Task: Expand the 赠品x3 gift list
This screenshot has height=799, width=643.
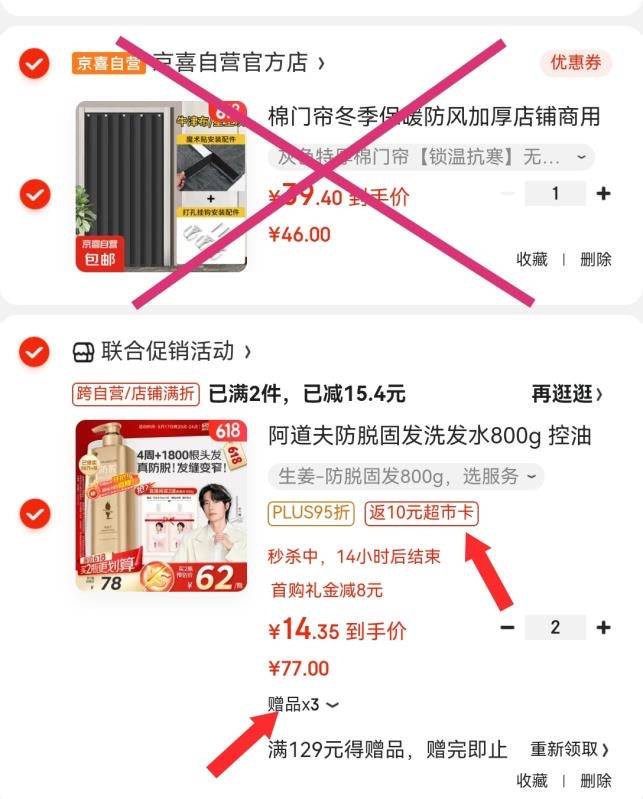Action: point(304,704)
